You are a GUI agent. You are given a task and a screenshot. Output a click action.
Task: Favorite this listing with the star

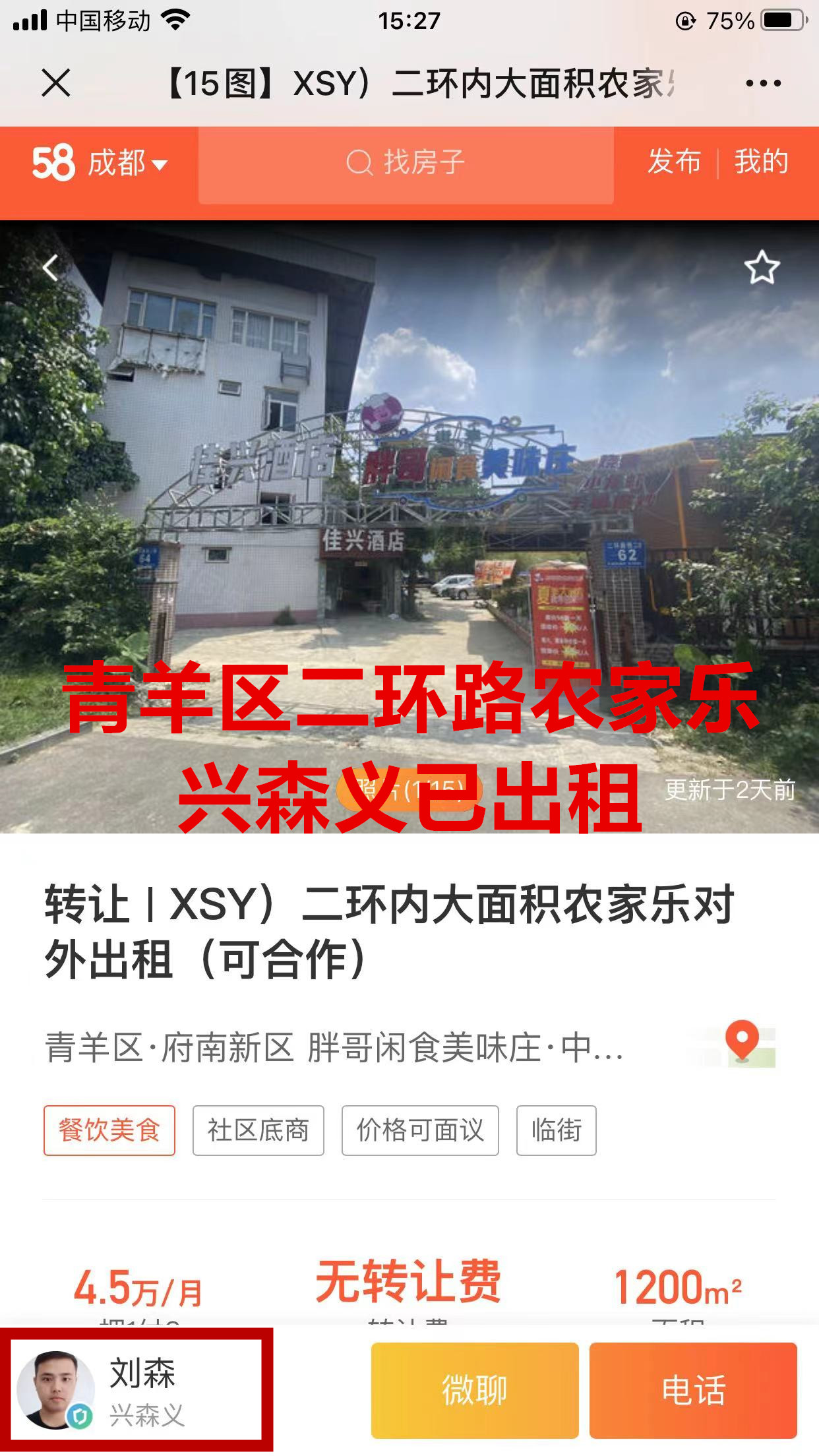tap(762, 268)
